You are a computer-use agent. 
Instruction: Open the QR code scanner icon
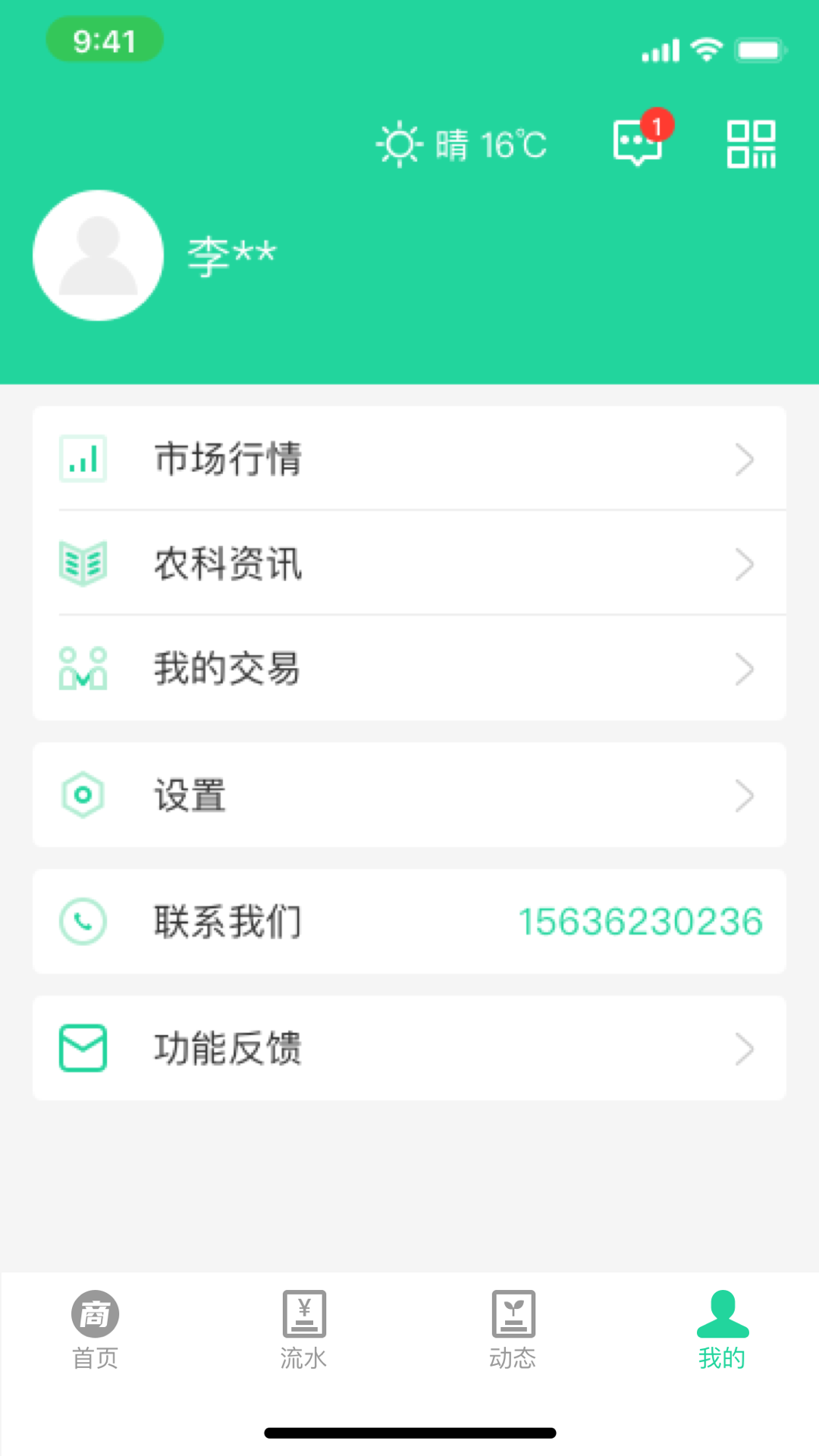click(751, 144)
